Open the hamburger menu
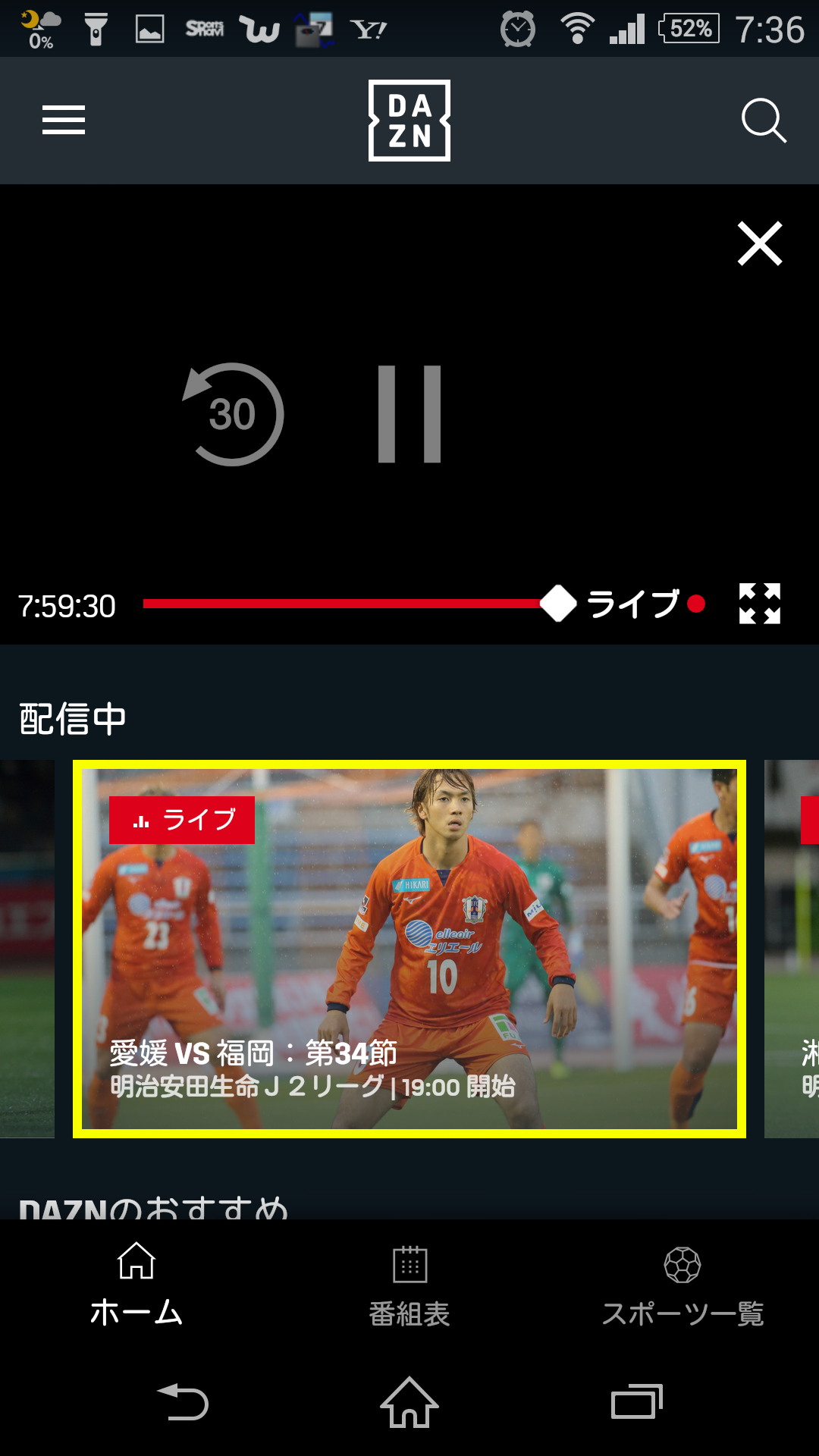Viewport: 819px width, 1456px height. [64, 120]
